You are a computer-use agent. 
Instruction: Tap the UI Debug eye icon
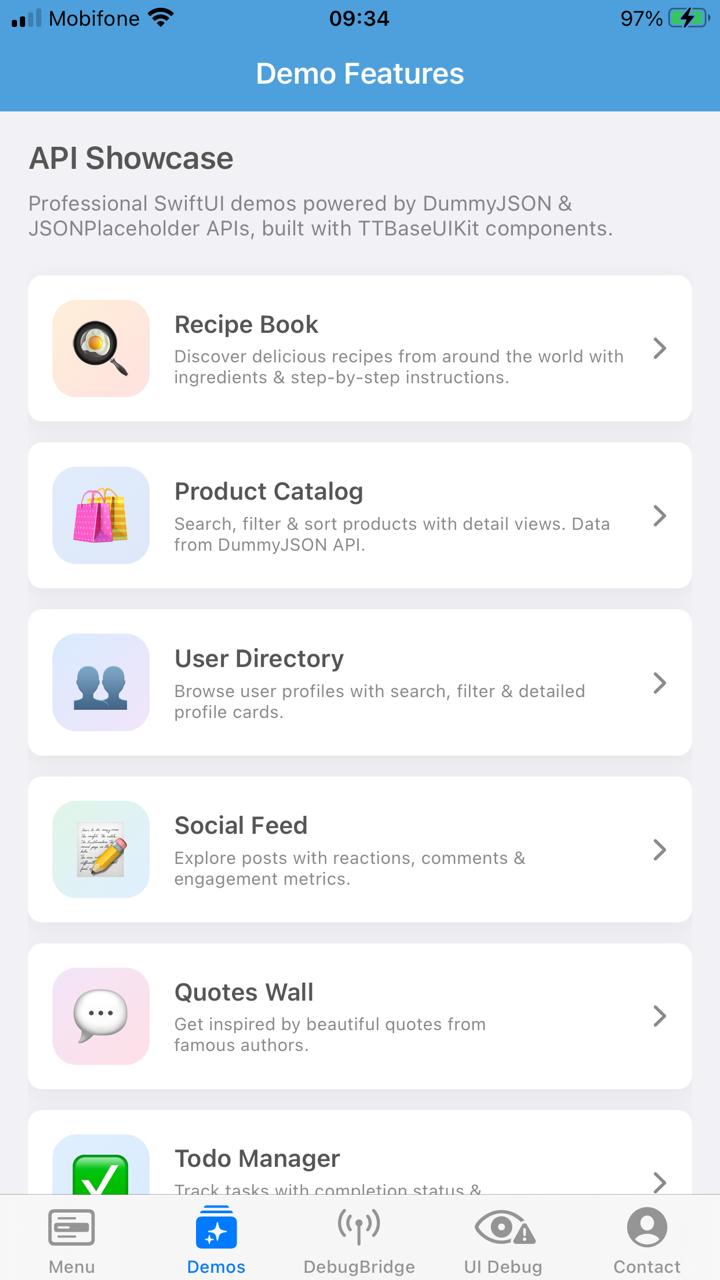[x=503, y=1225]
